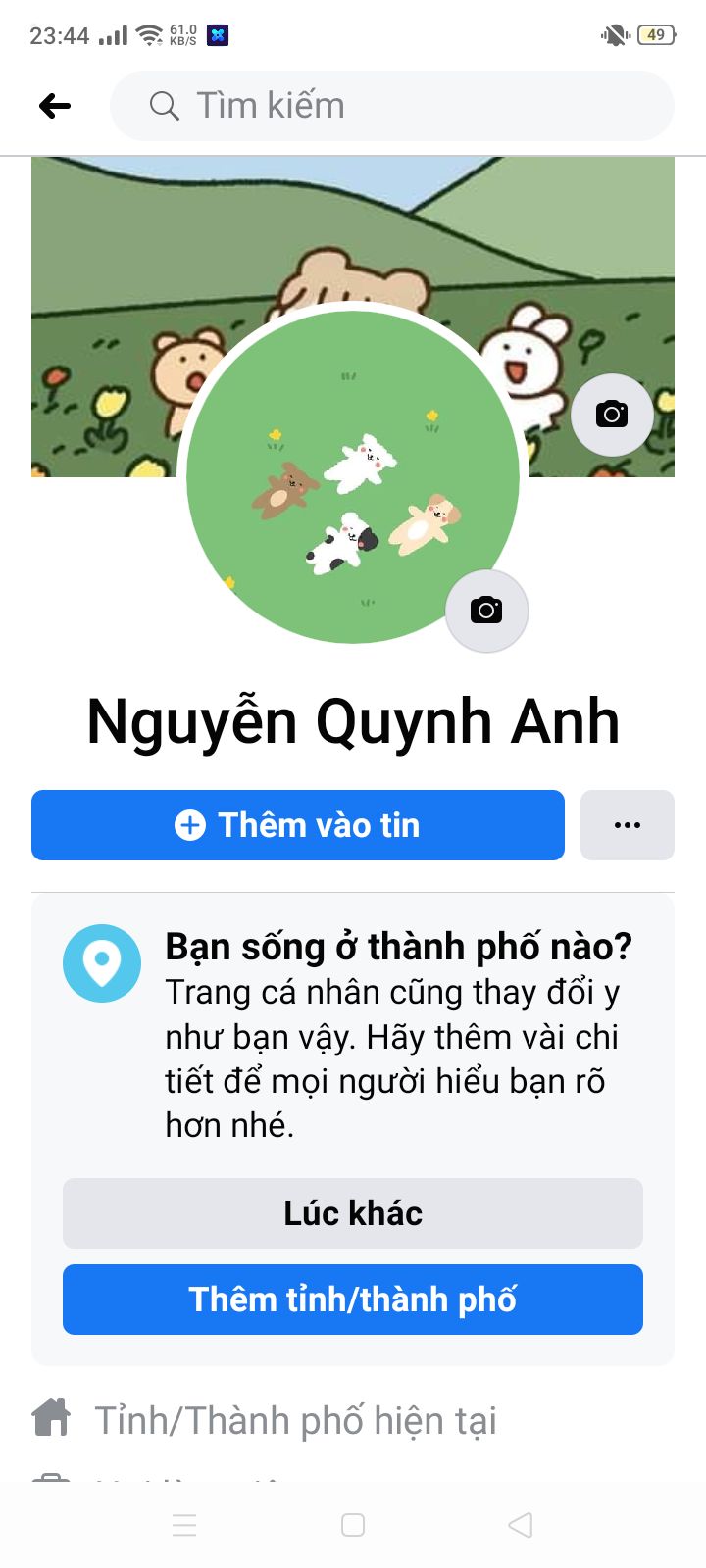This screenshot has width=706, height=1568.
Task: Update profile picture via camera icon
Action: point(486,610)
